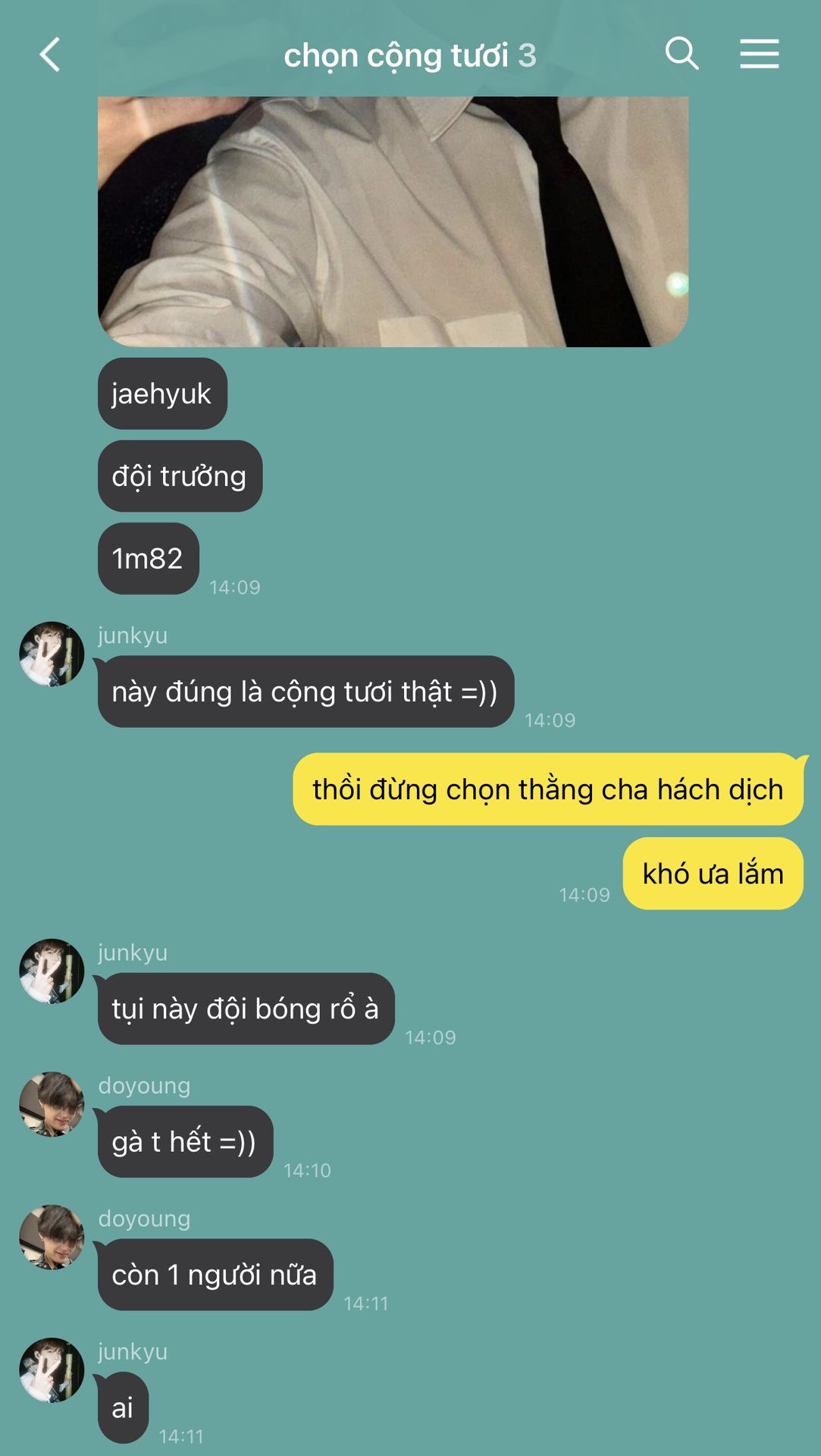The height and width of the screenshot is (1456, 821).
Task: Go back from the chat
Action: click(x=50, y=55)
